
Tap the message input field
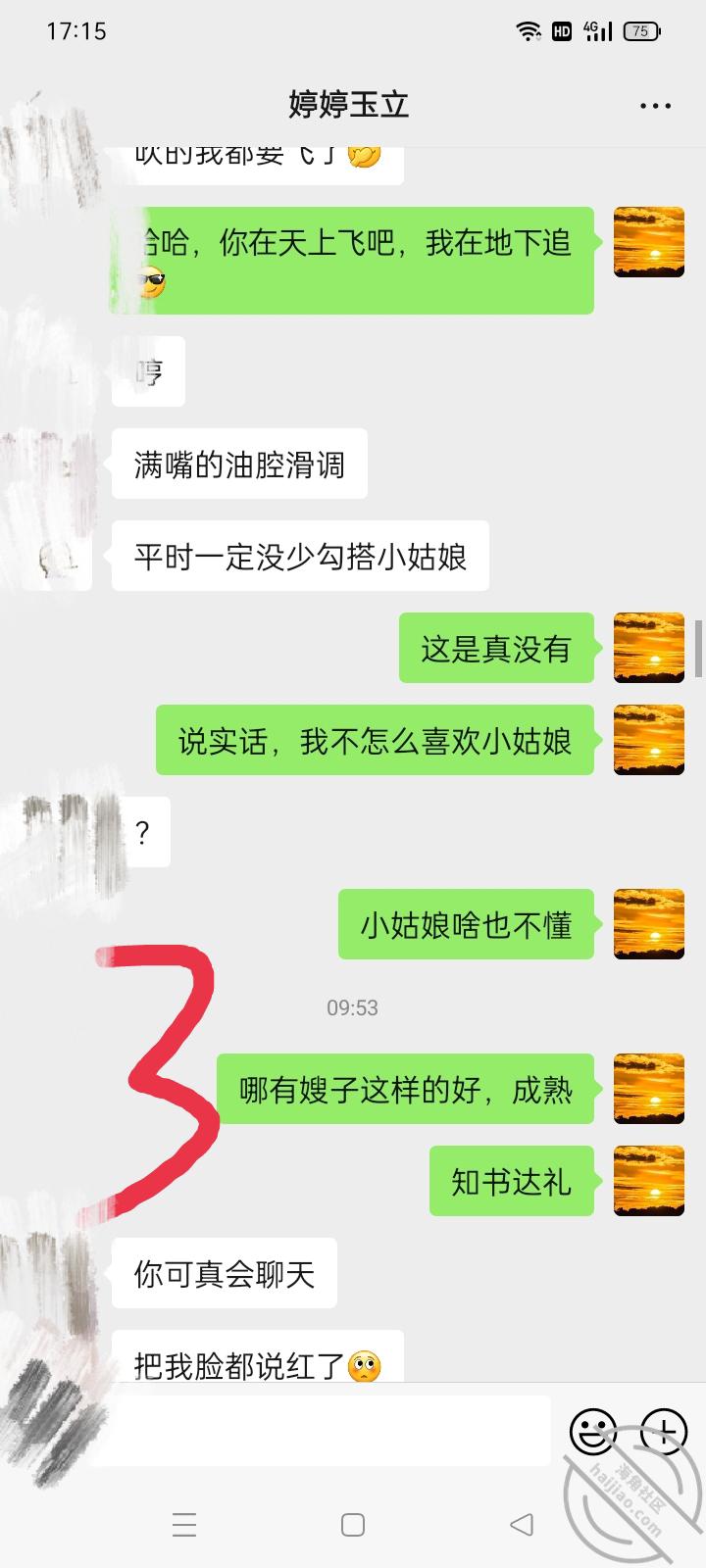pos(324,1432)
